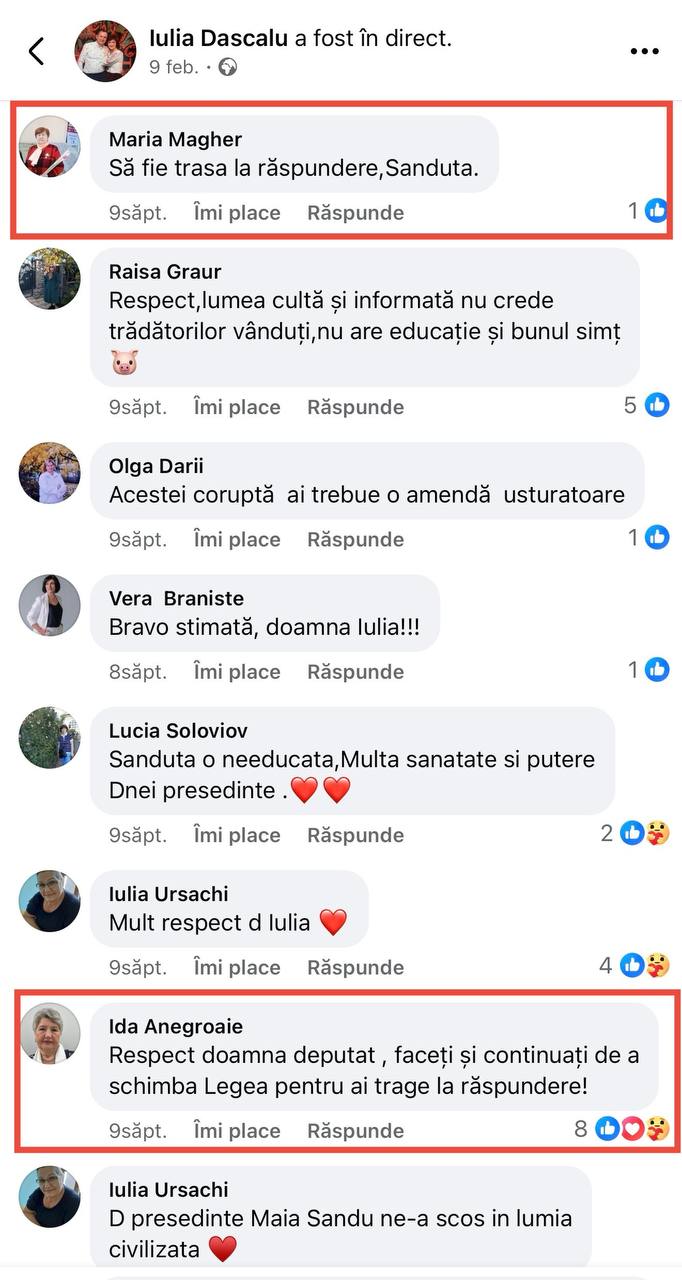Like Raisa Graur's comment

tap(237, 407)
